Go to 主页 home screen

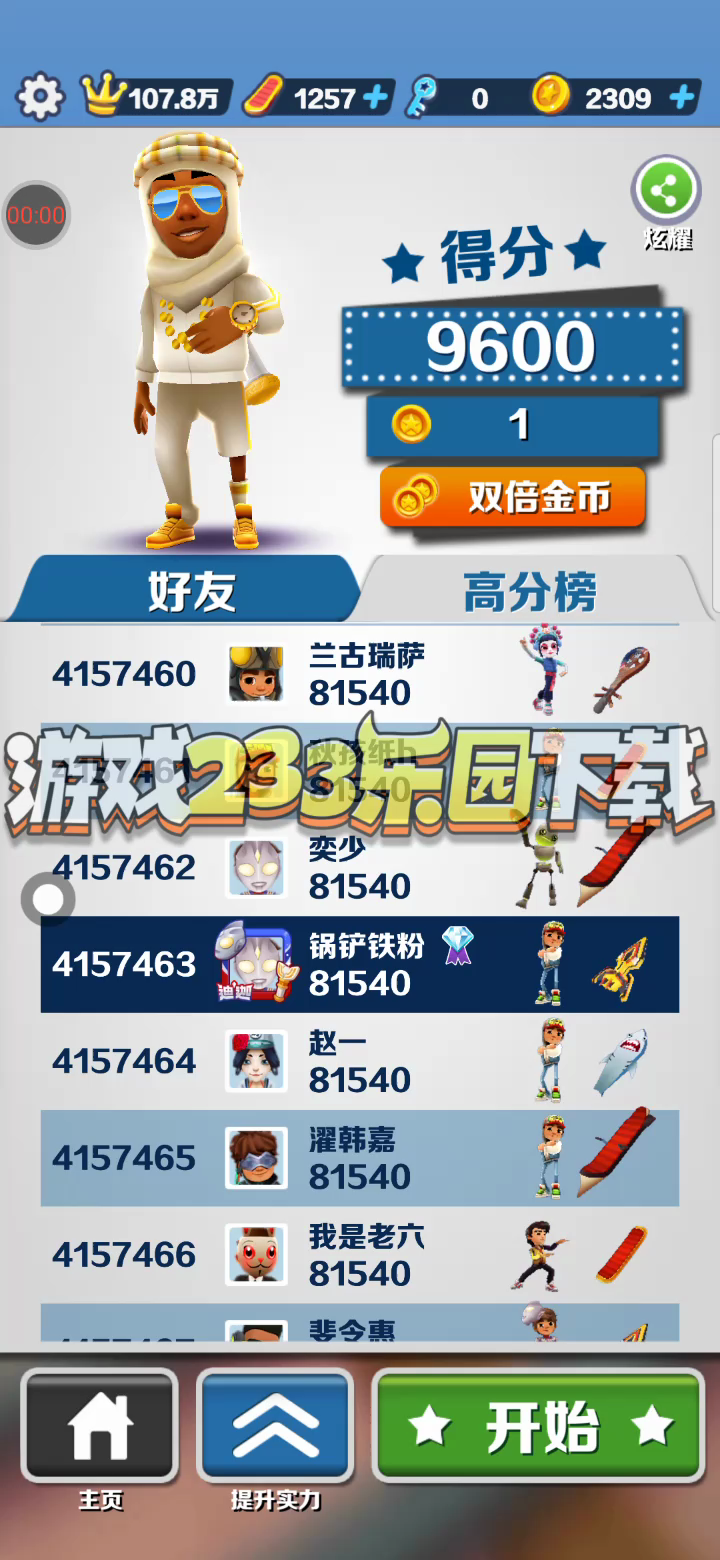100,1427
